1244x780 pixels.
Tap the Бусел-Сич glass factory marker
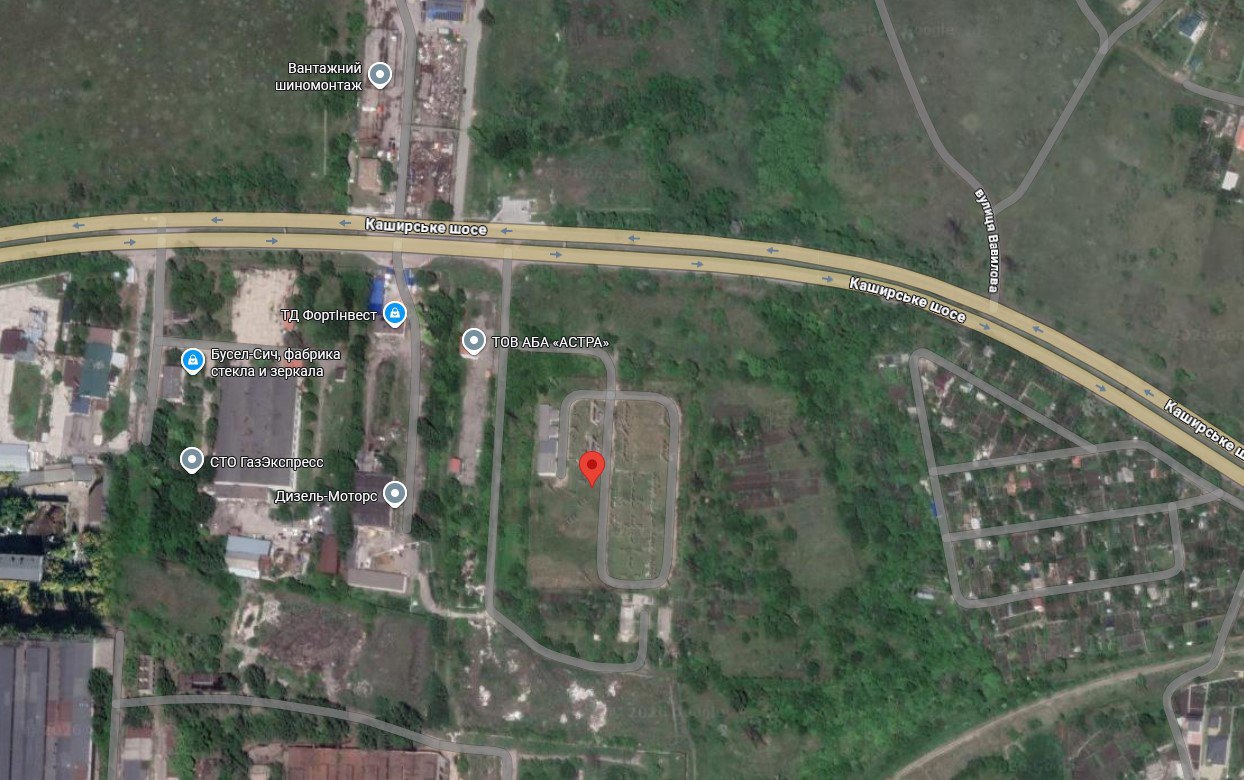(x=192, y=359)
